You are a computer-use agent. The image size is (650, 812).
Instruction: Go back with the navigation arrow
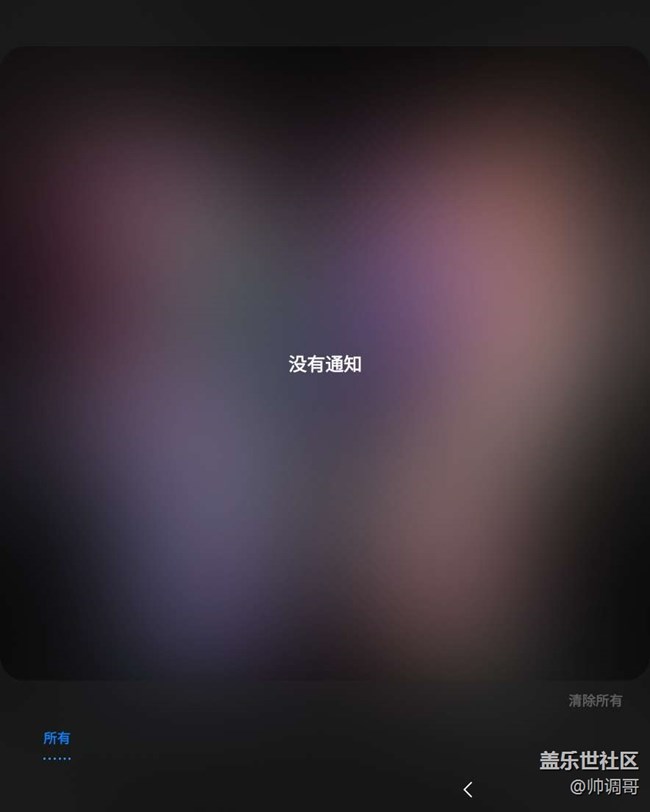click(x=467, y=790)
